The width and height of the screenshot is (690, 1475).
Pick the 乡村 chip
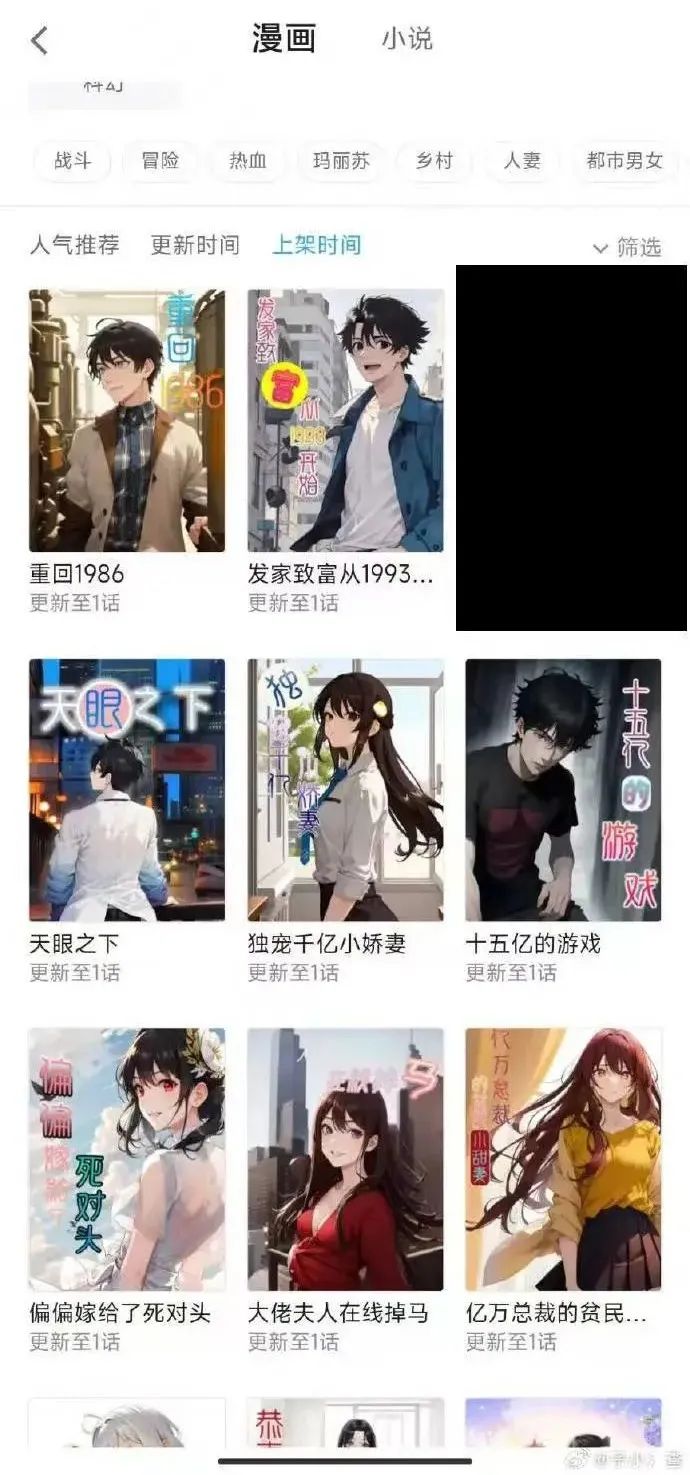pos(434,161)
